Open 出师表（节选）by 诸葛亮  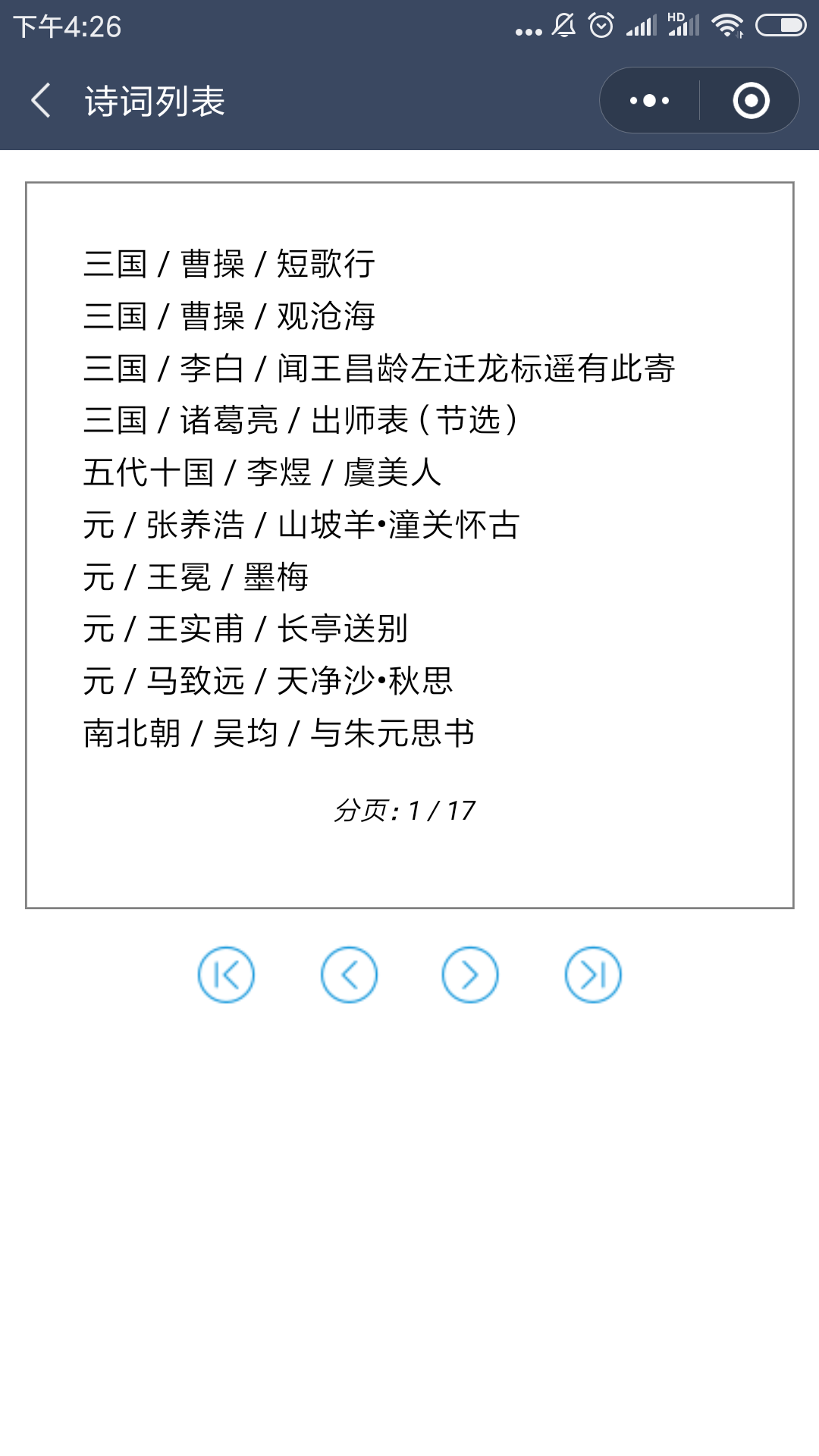[302, 420]
